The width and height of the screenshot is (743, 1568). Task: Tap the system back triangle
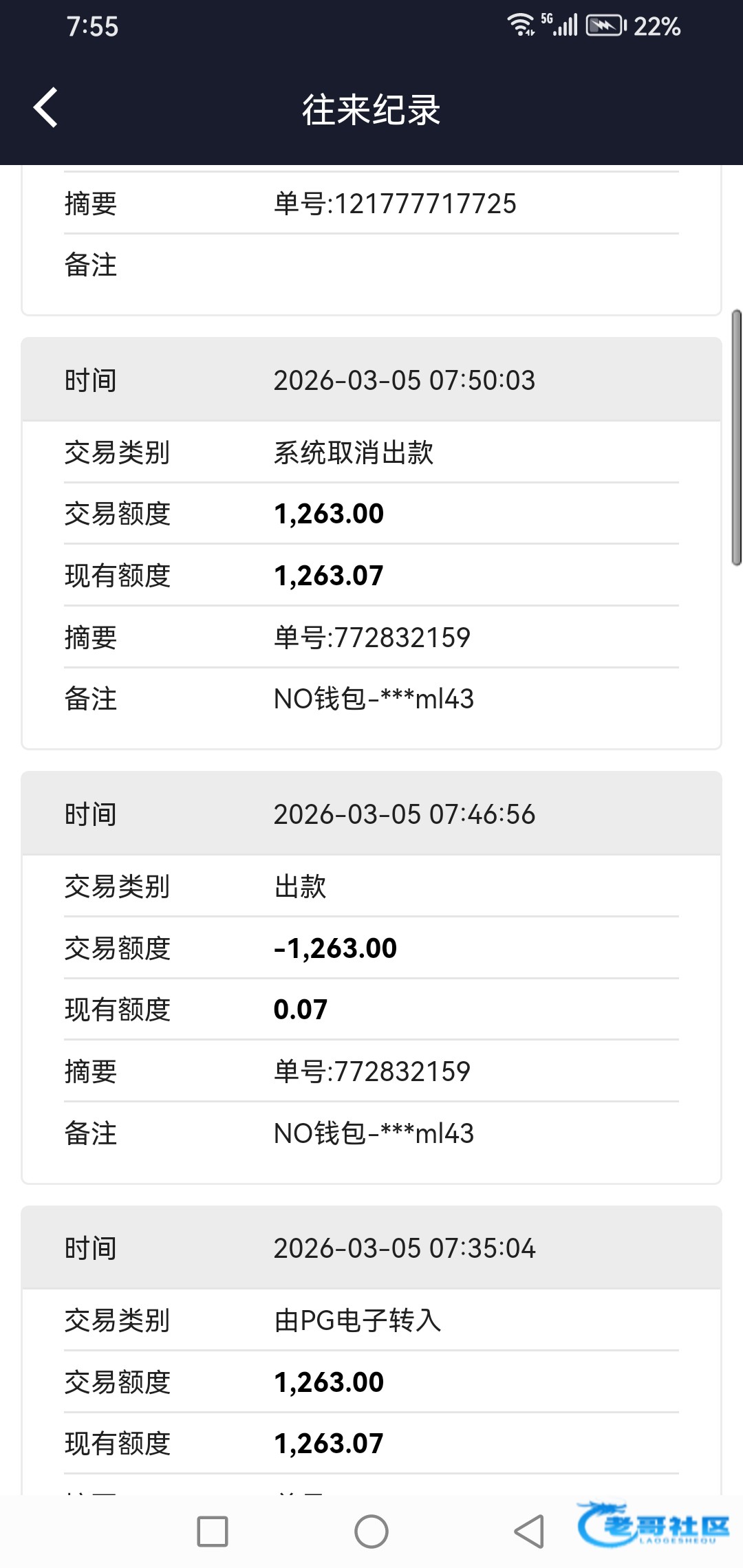tap(529, 1532)
